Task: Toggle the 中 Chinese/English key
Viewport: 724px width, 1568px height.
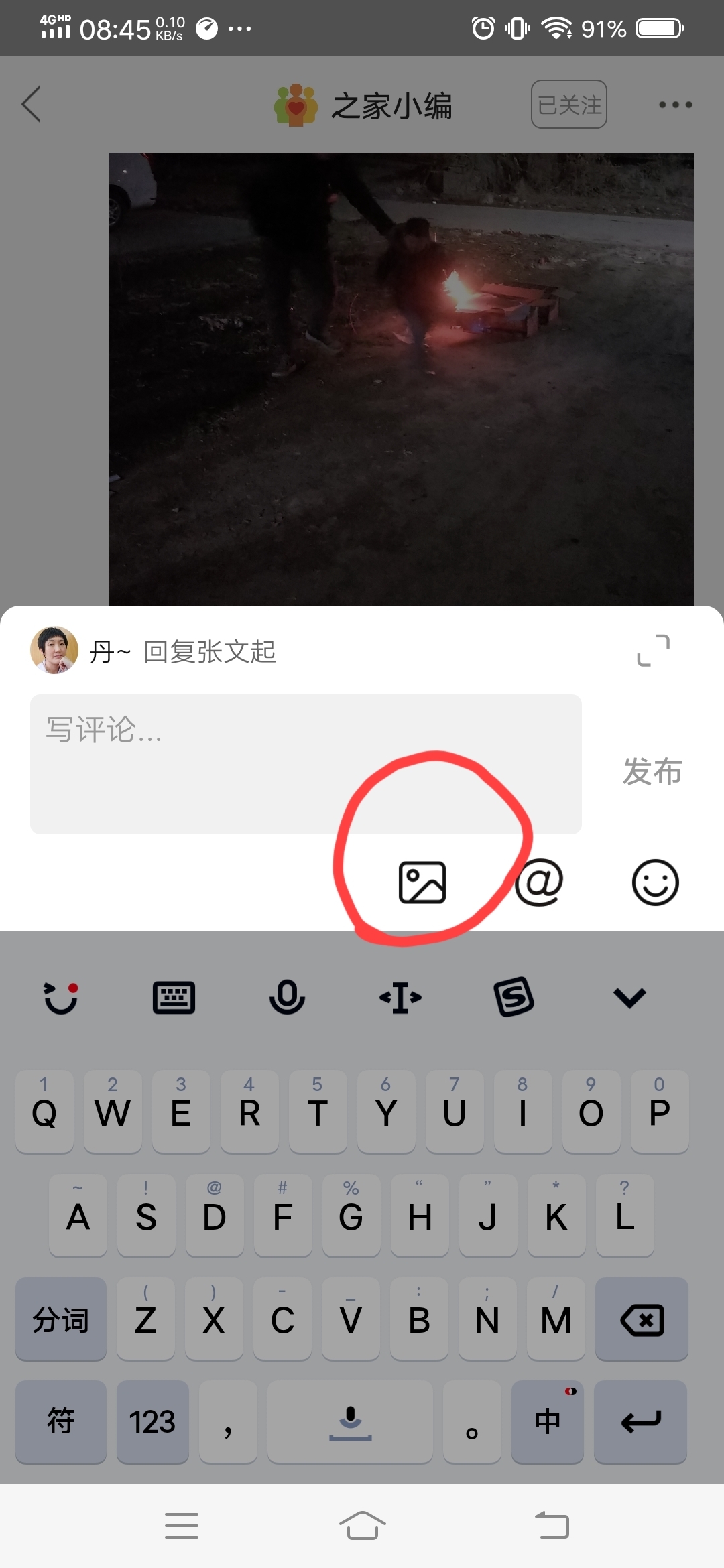Action: pos(547,1422)
